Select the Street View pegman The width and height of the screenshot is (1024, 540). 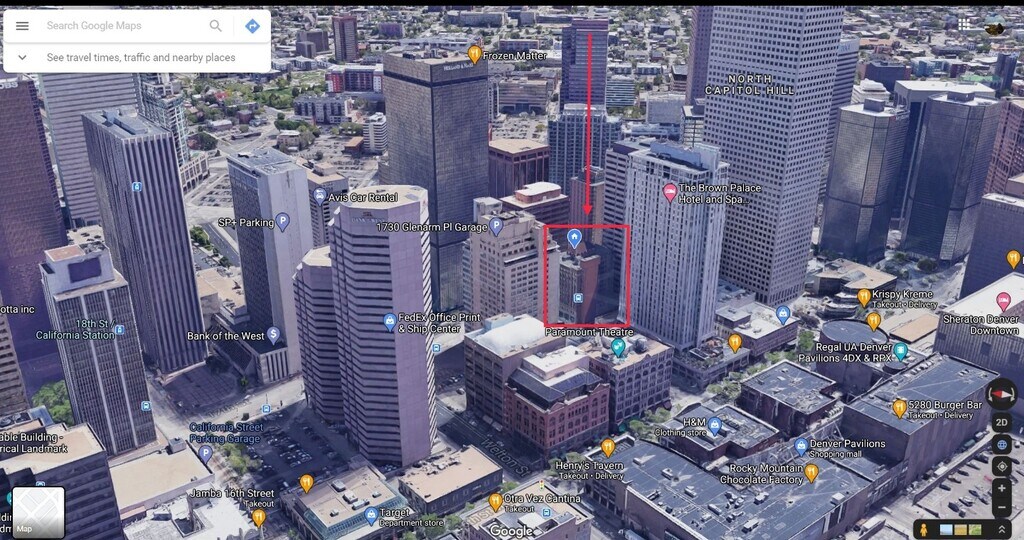(x=924, y=529)
